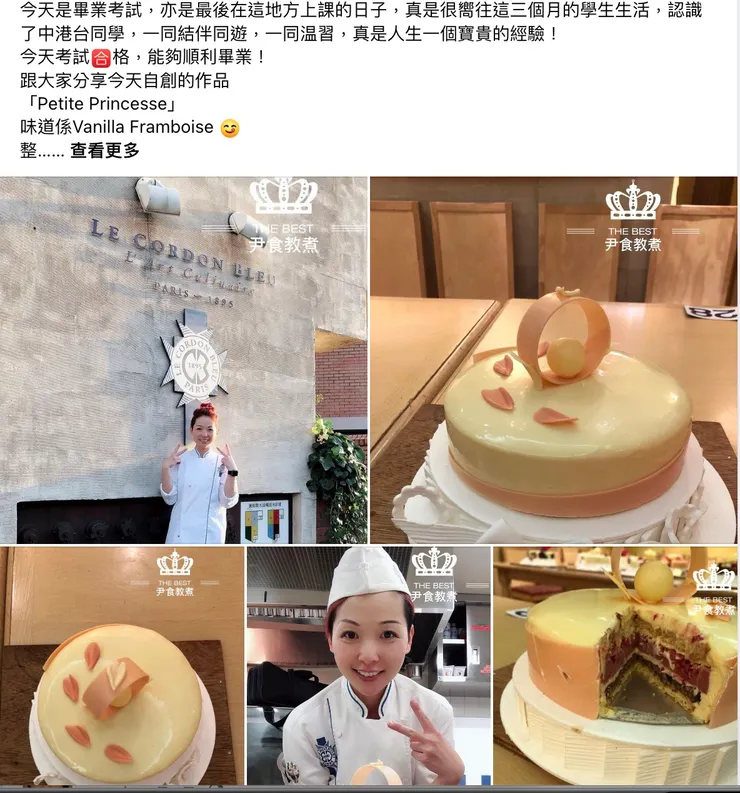
Task: Open the Le Cordon Bleu building photo
Action: click(183, 360)
